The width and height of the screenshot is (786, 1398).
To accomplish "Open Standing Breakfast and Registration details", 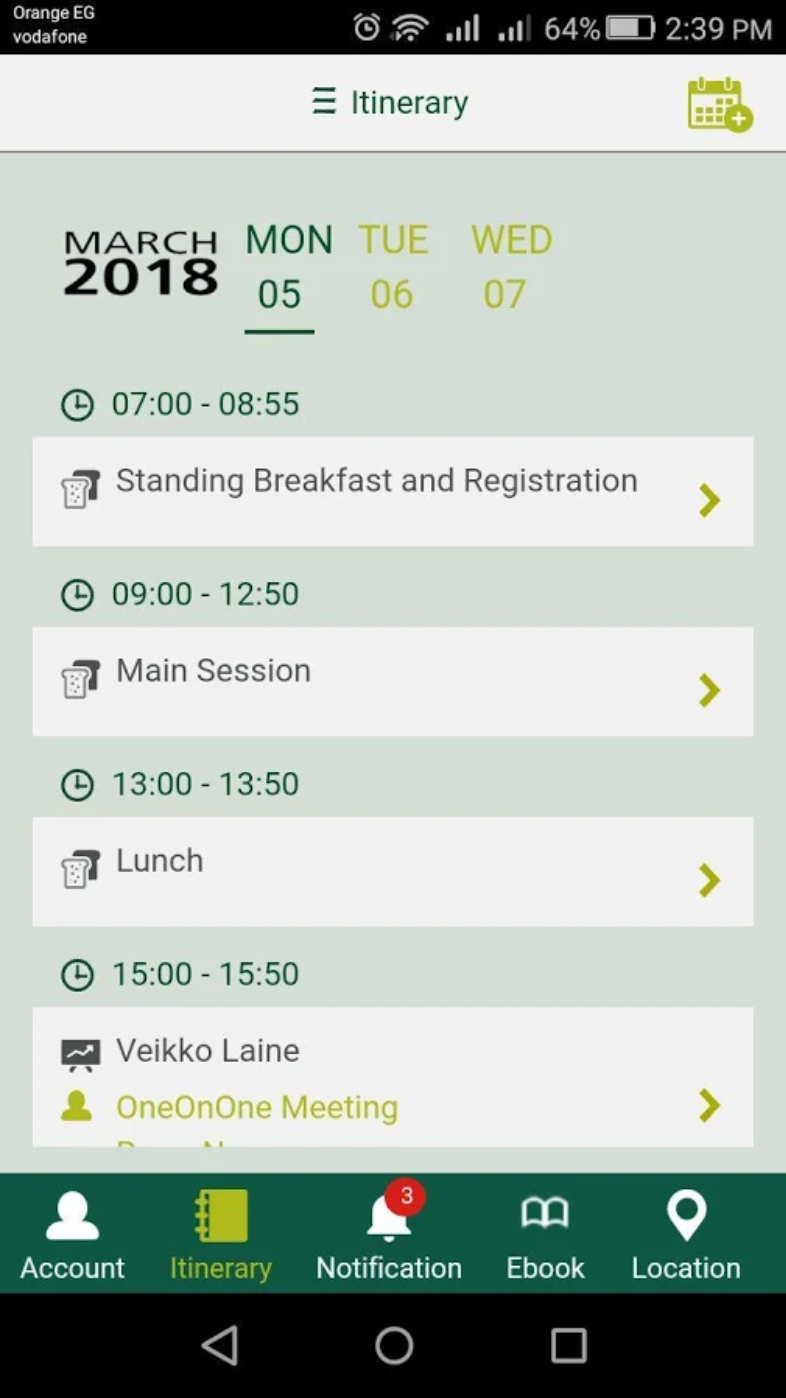I will pos(392,491).
